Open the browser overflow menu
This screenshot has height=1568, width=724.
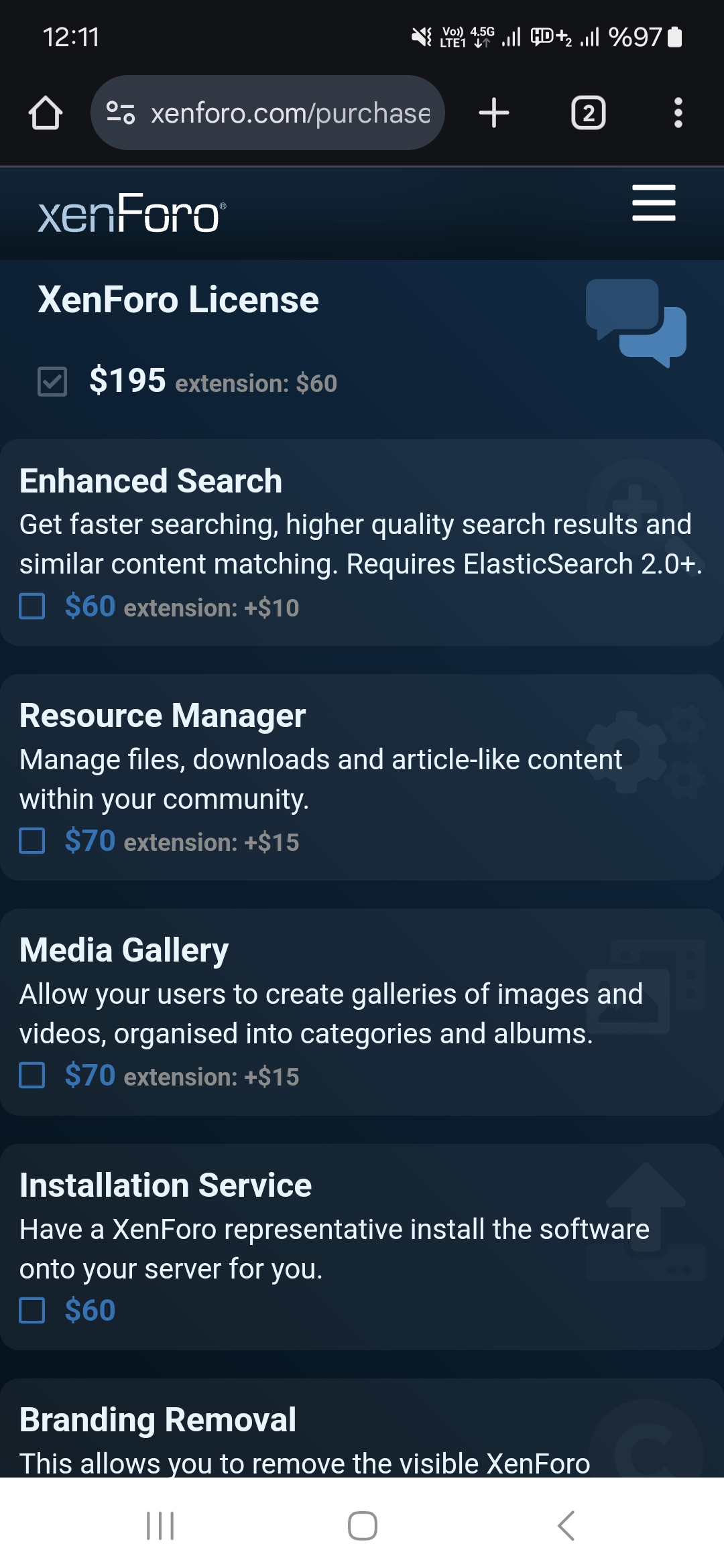(678, 113)
